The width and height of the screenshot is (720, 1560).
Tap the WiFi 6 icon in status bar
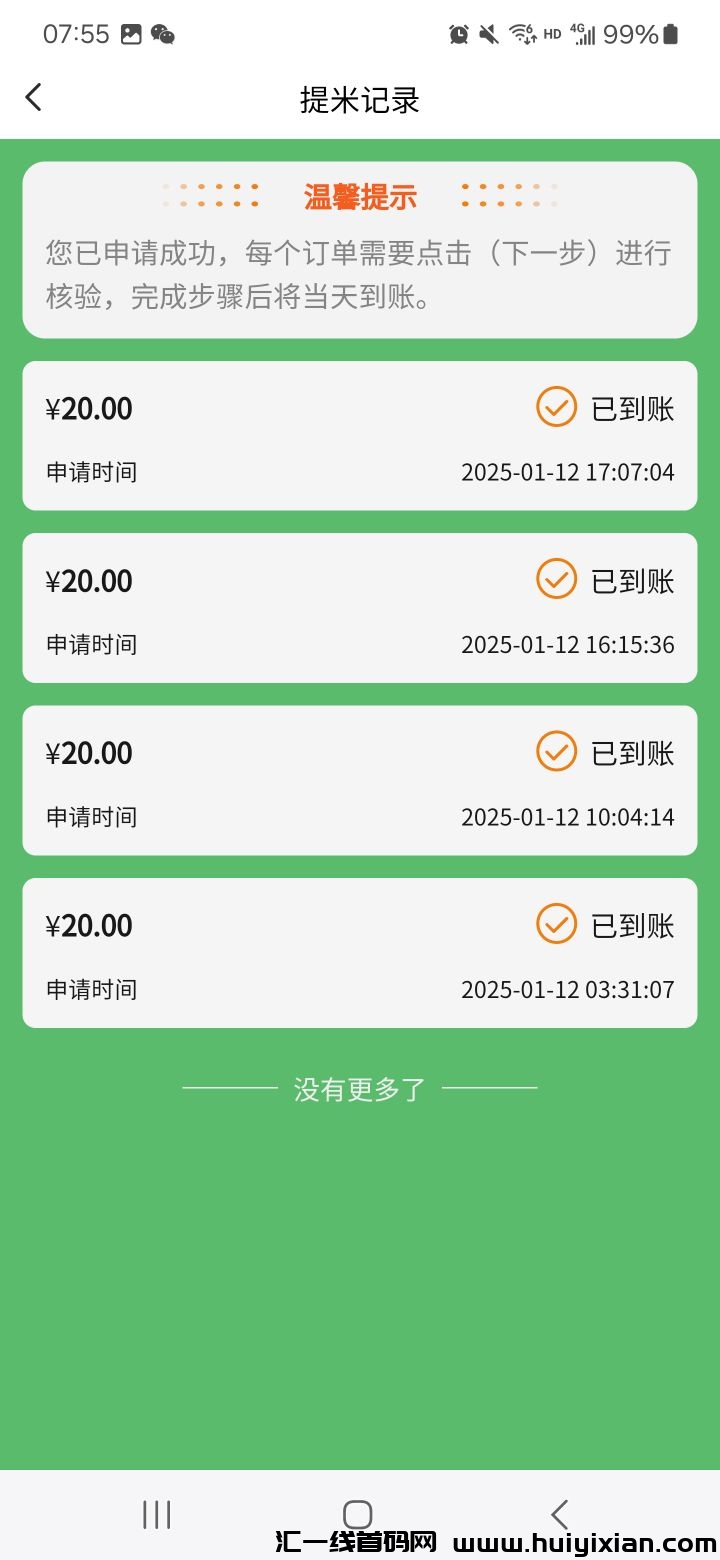tap(521, 33)
